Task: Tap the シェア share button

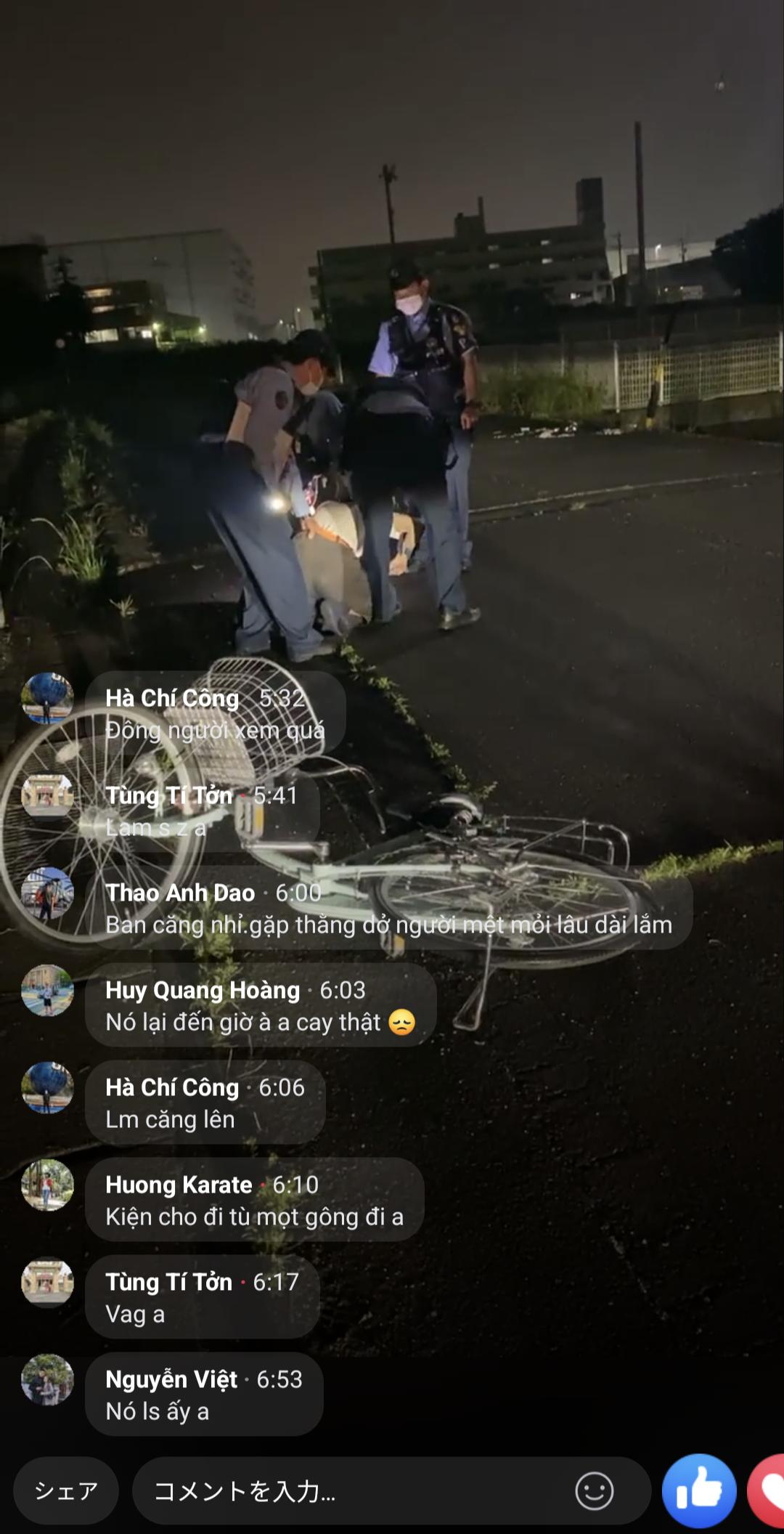Action: 65,1491
